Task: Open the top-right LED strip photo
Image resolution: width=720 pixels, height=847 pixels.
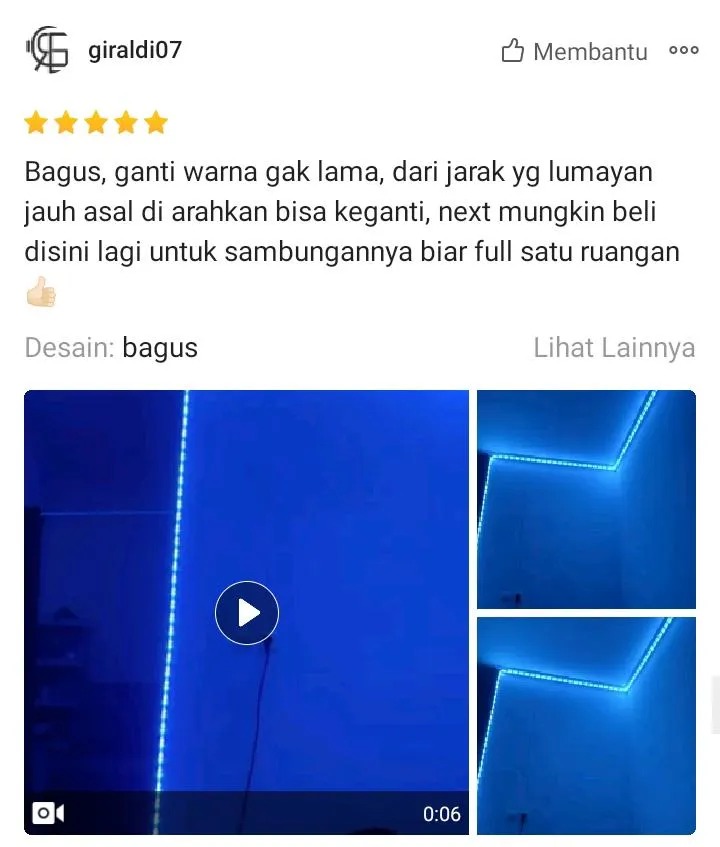Action: coord(586,499)
